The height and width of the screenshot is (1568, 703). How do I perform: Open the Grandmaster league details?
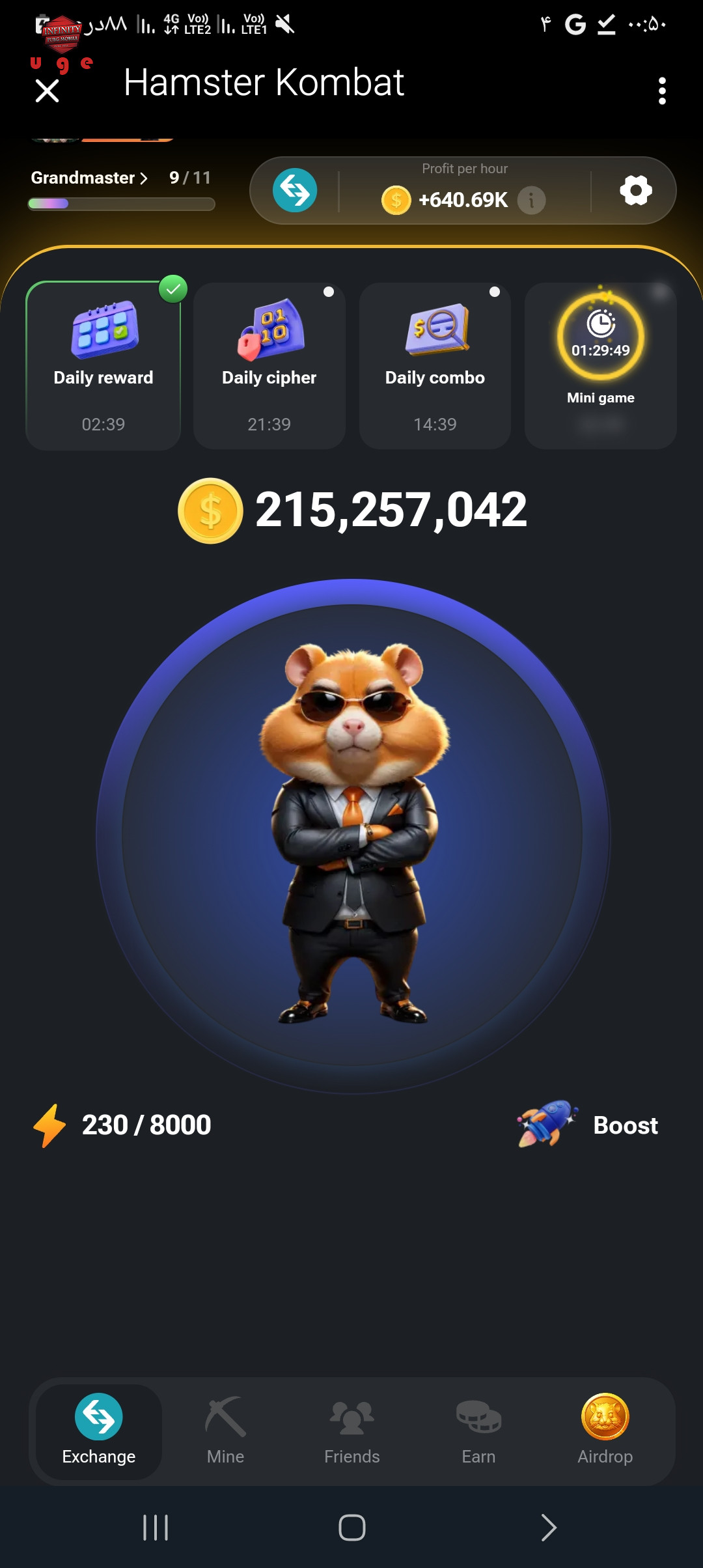click(x=89, y=178)
